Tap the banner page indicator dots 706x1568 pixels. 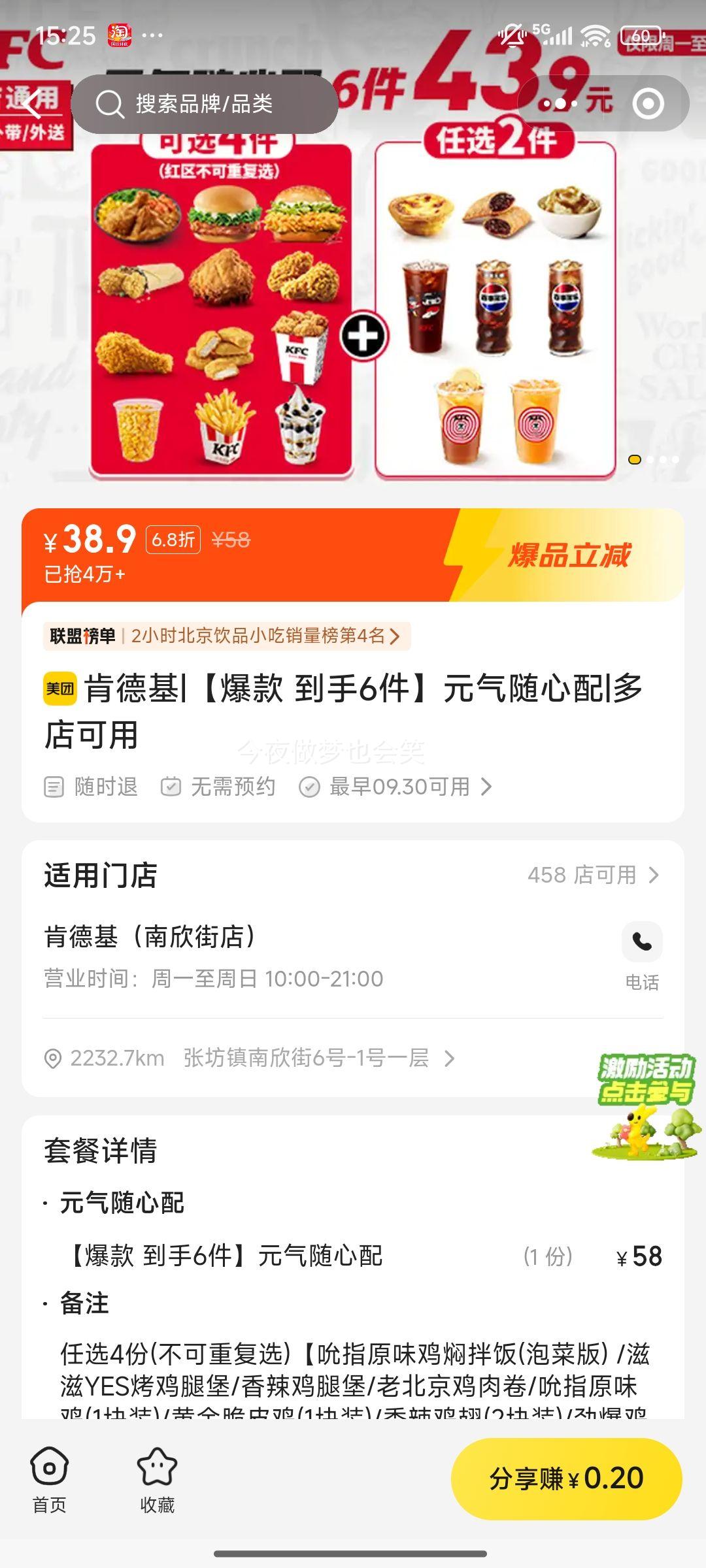[654, 460]
